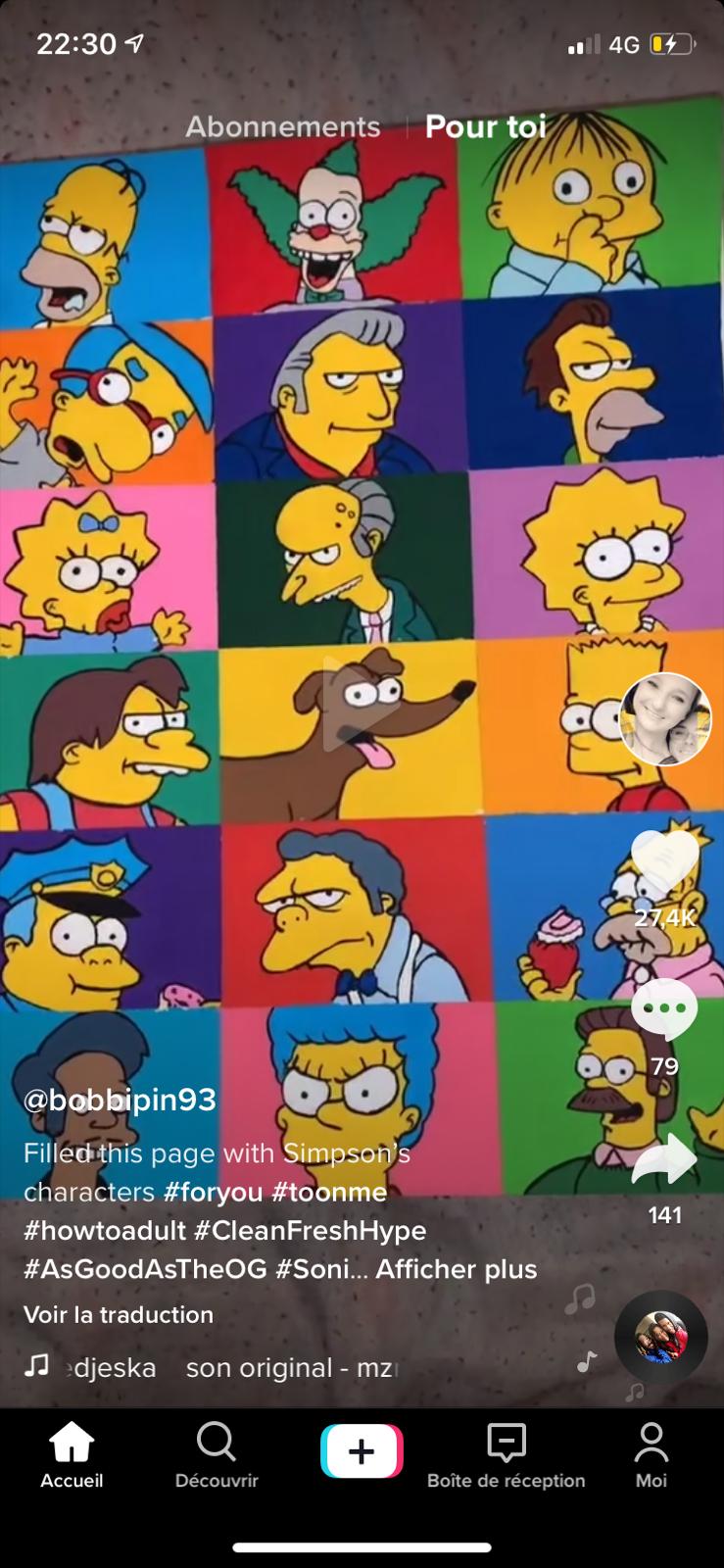Image resolution: width=724 pixels, height=1568 pixels.
Task: Tap Voir la traduction
Action: [x=119, y=1314]
